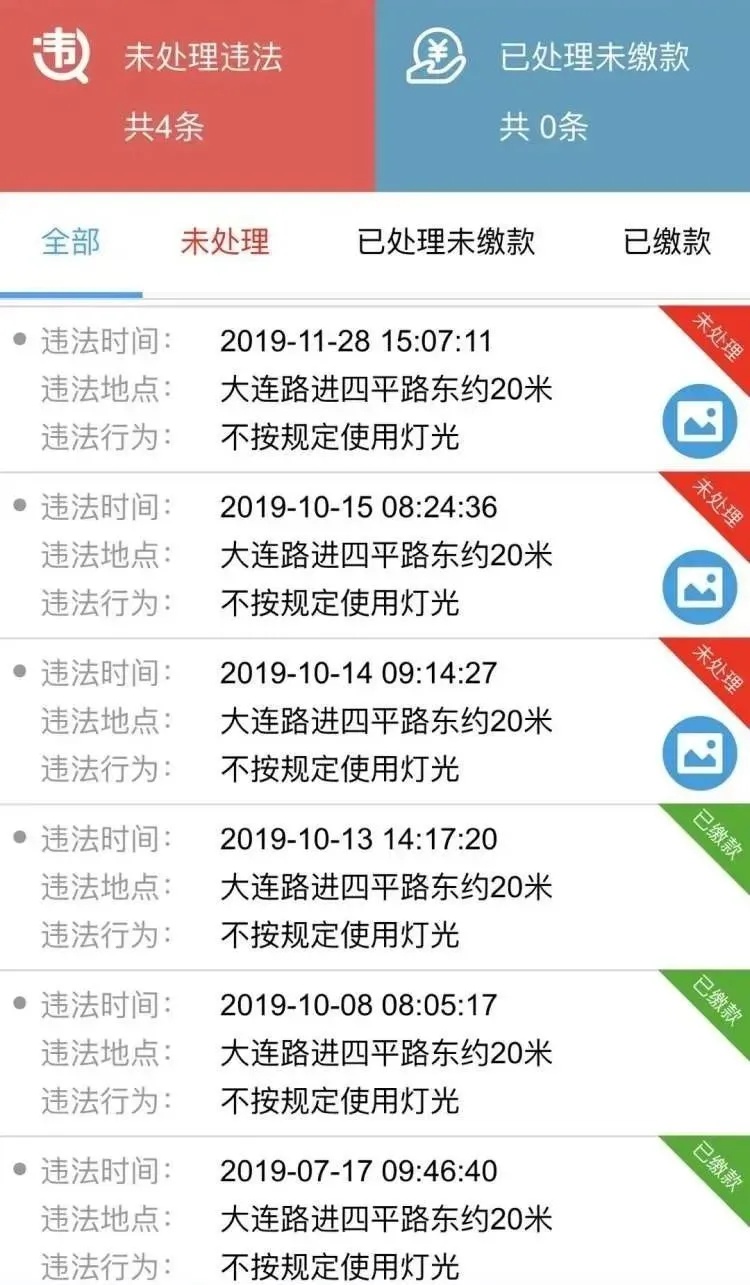Switch to the 已缴款 tab

point(668,242)
